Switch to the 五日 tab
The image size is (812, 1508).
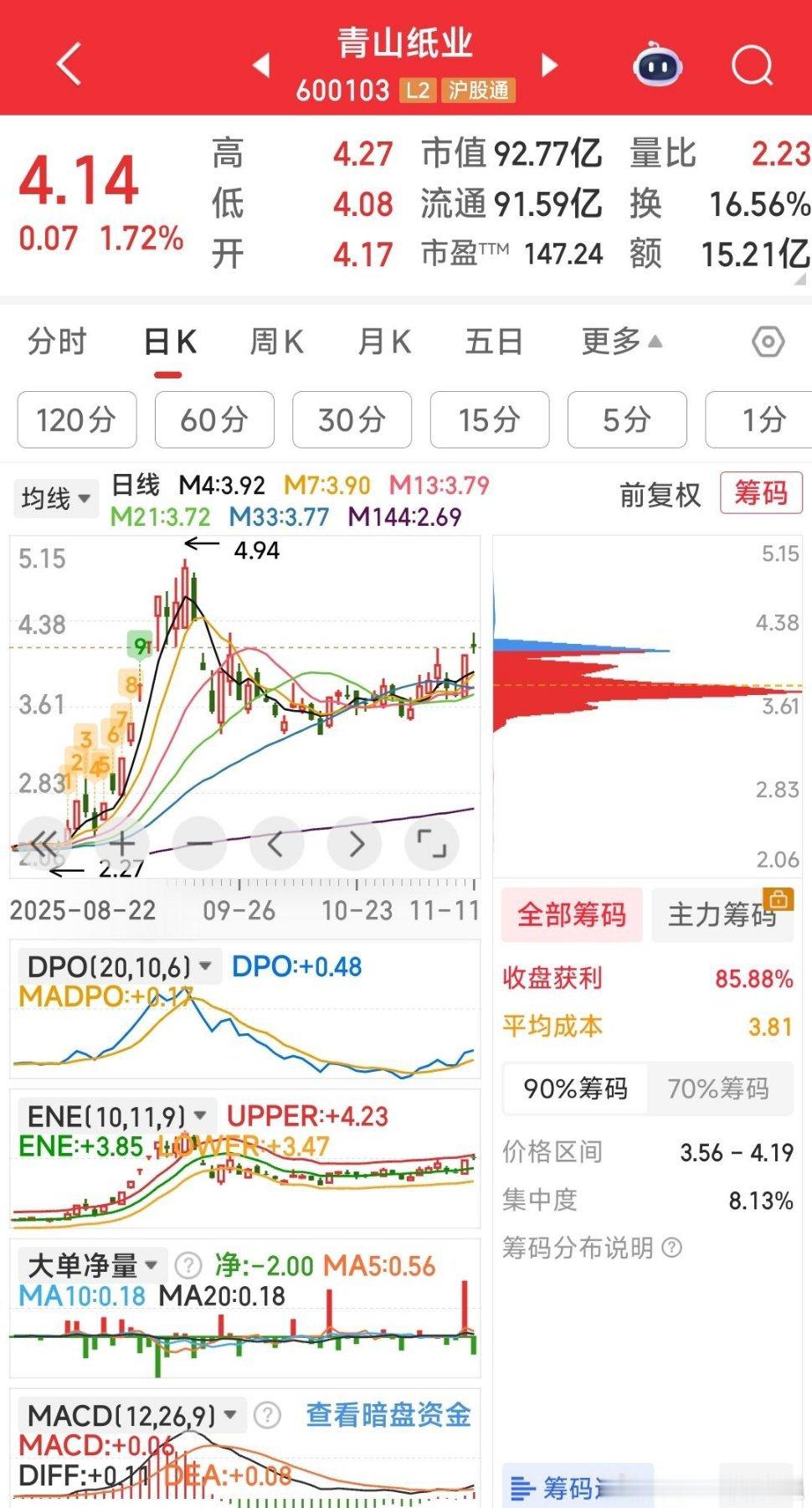coord(494,342)
